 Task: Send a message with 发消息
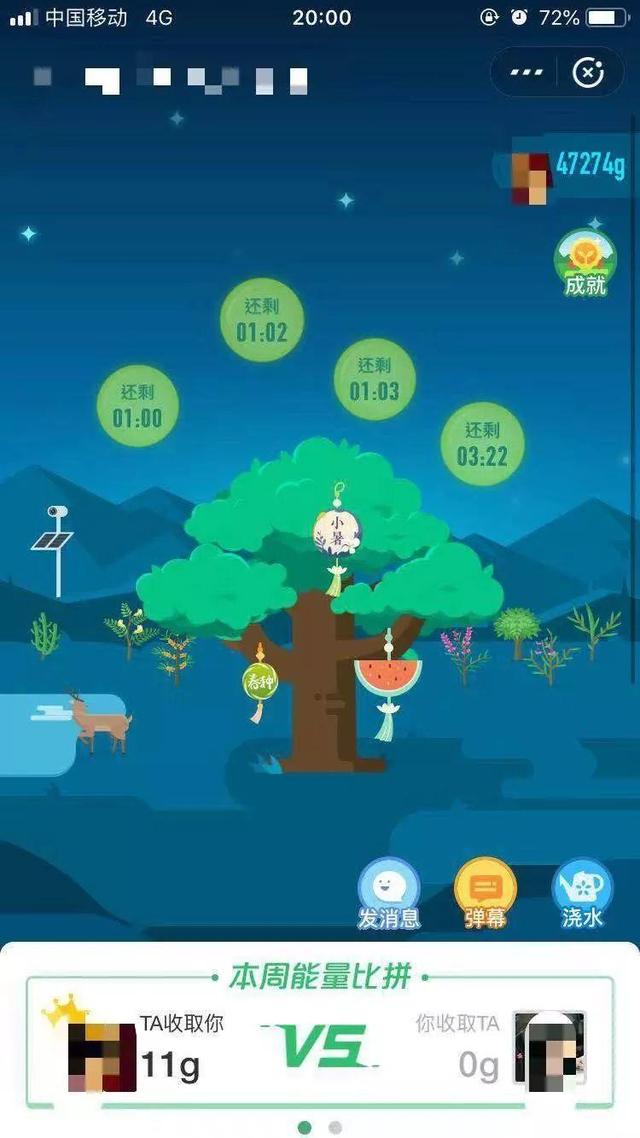(x=389, y=893)
